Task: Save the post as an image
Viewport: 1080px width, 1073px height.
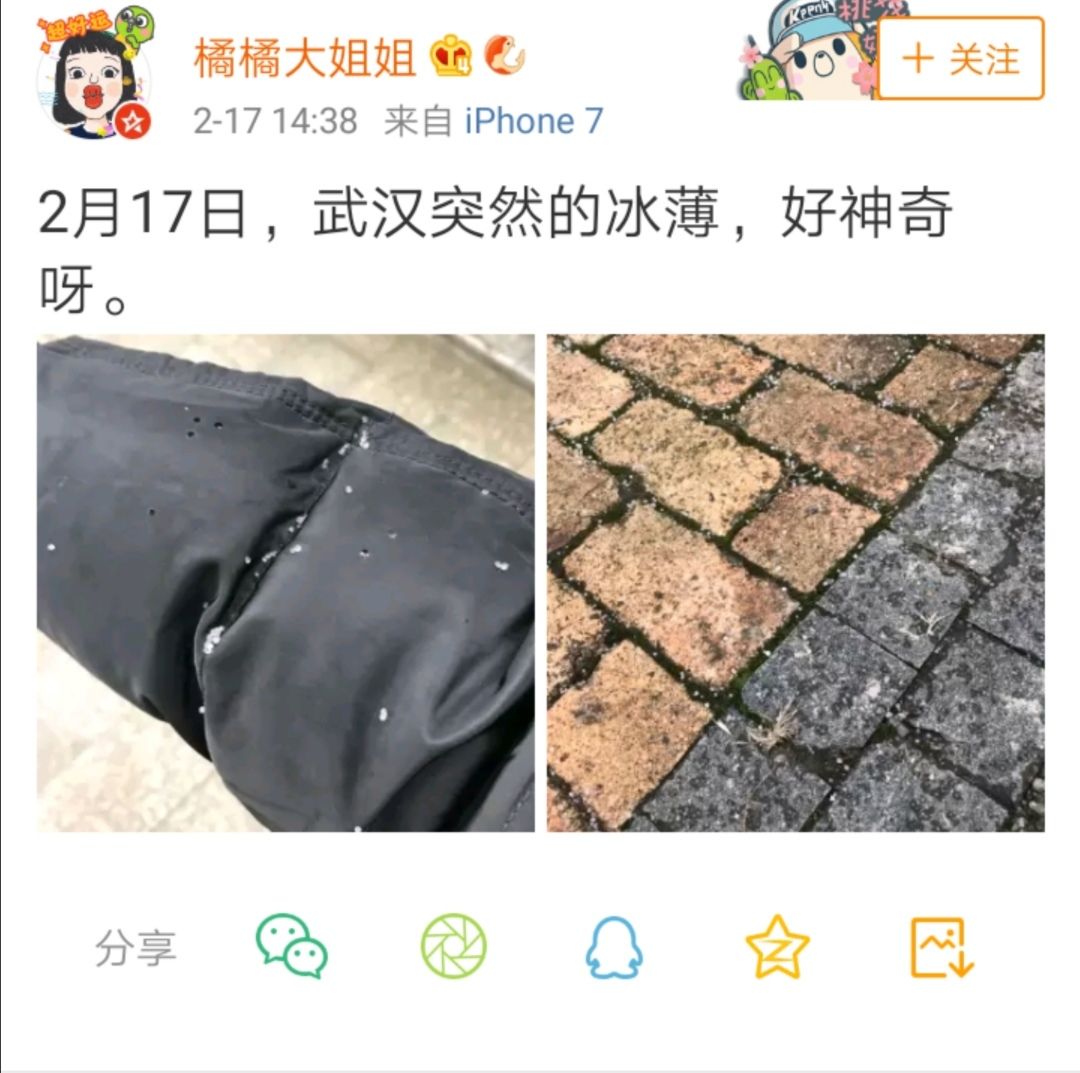Action: pyautogui.click(x=941, y=946)
